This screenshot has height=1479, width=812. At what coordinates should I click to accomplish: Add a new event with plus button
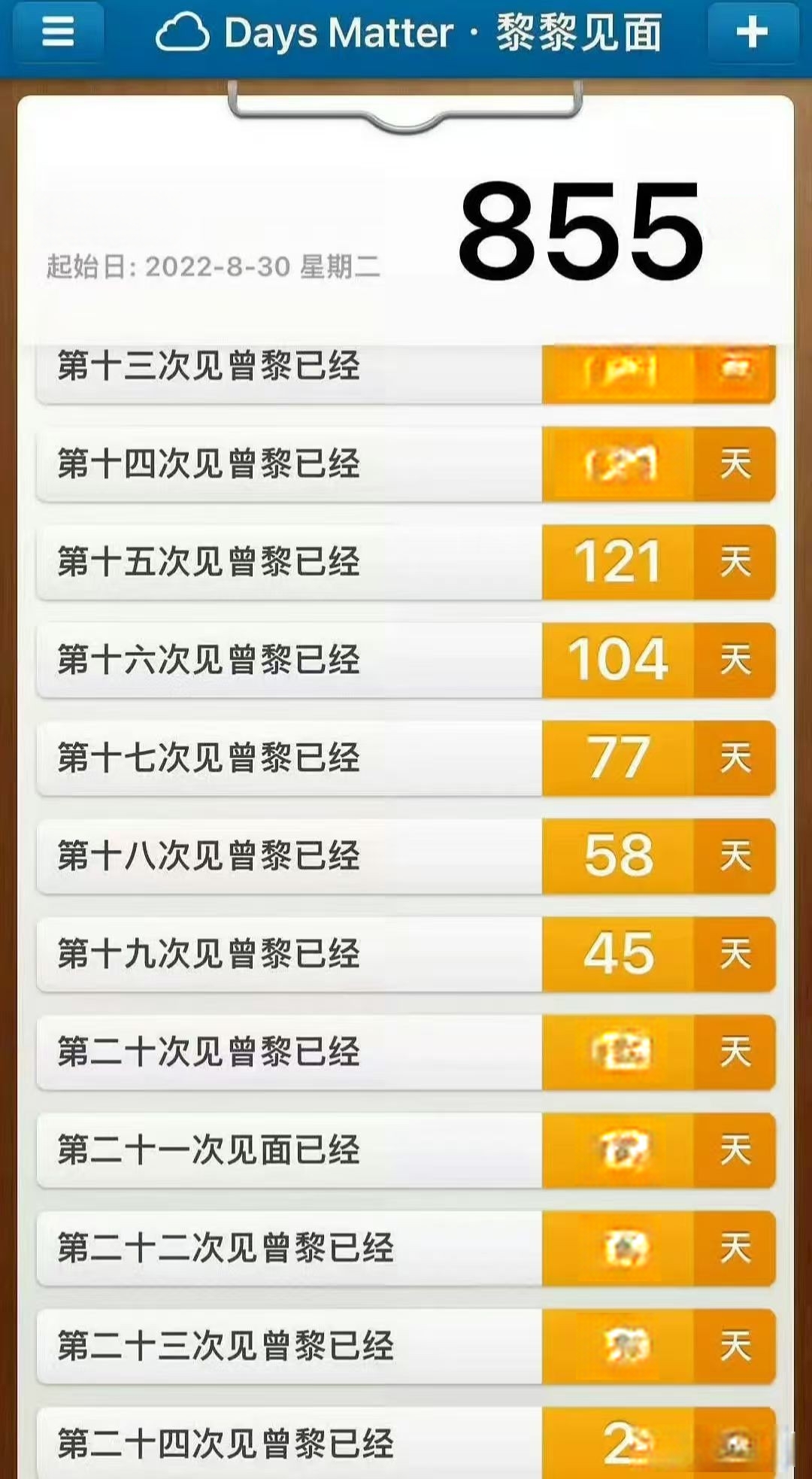pyautogui.click(x=753, y=32)
